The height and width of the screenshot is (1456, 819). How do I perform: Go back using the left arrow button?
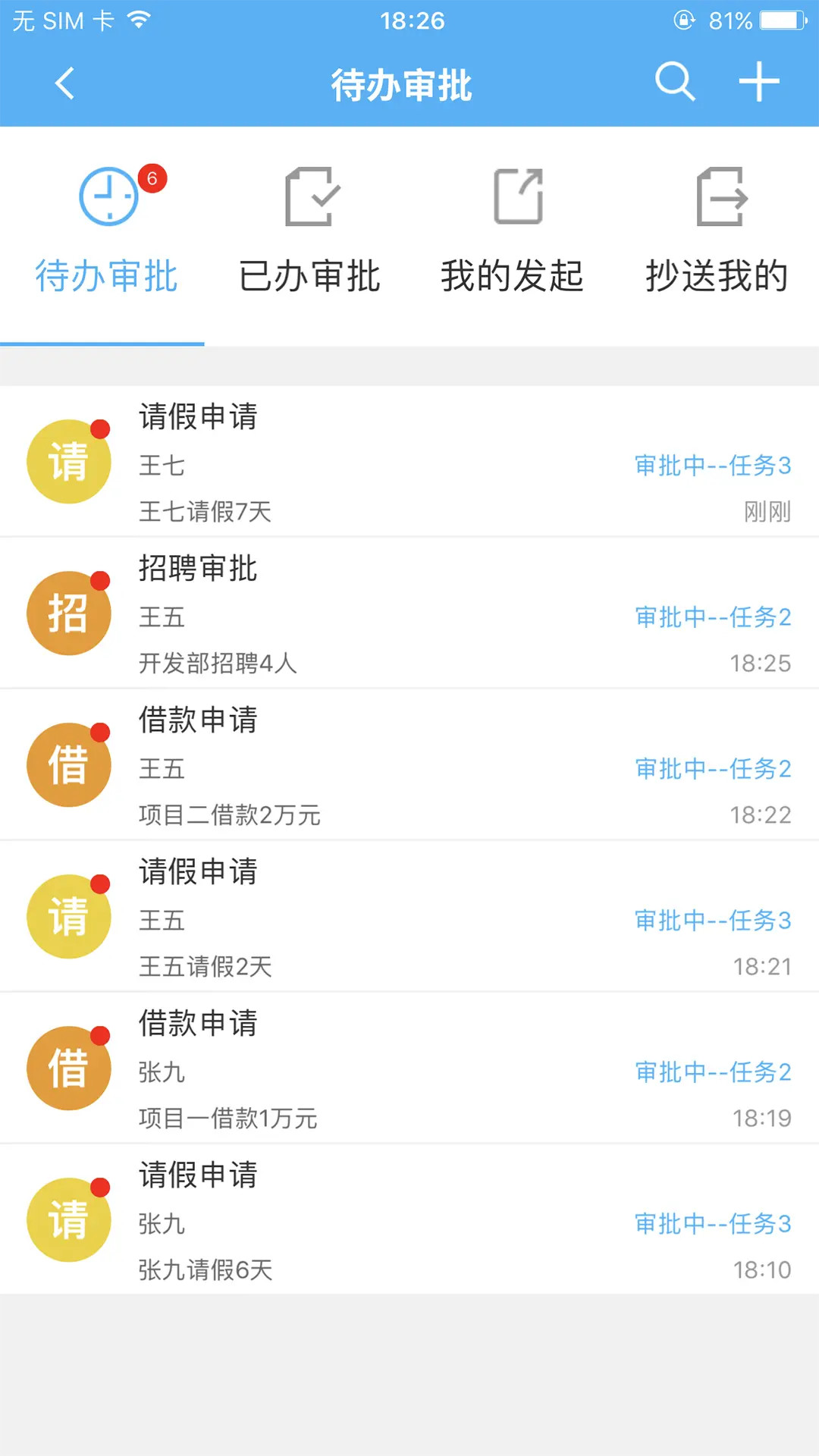pyautogui.click(x=64, y=83)
